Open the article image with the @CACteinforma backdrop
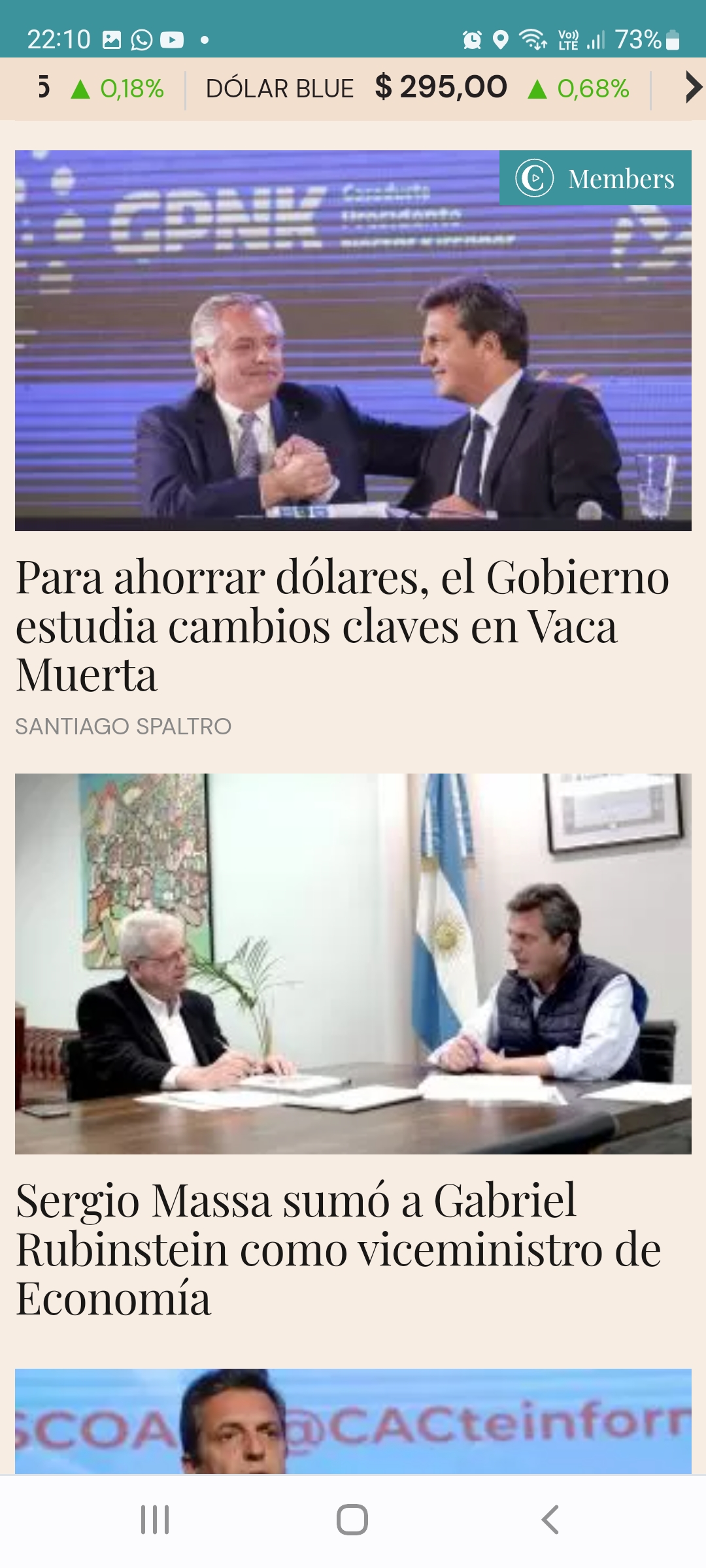The image size is (706, 1568). point(353,1420)
